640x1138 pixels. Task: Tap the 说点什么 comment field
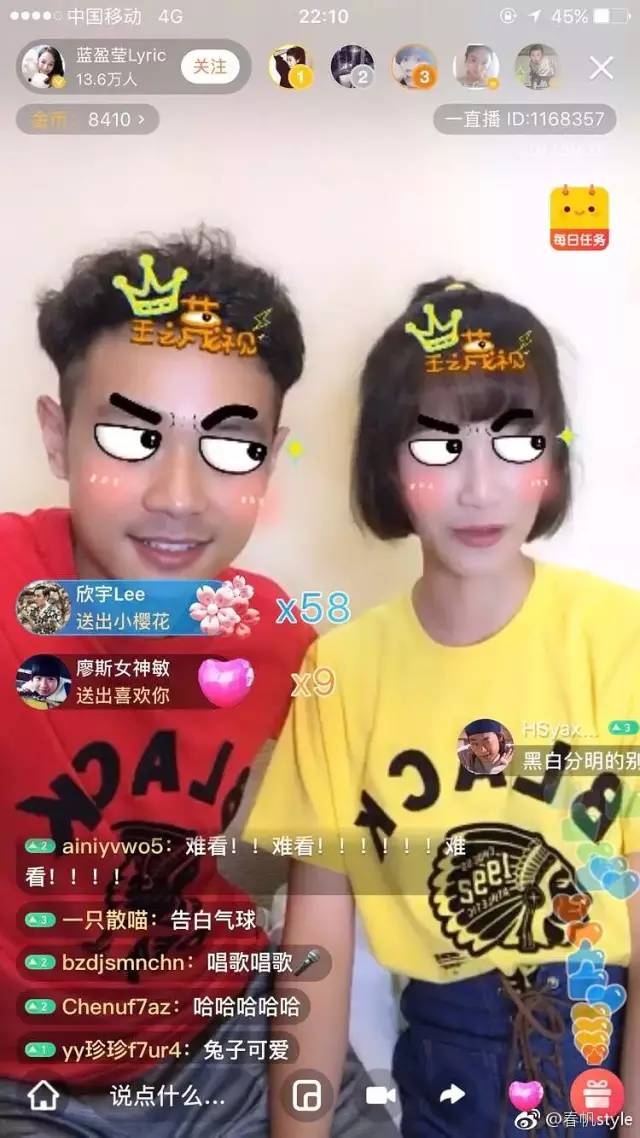point(167,1096)
